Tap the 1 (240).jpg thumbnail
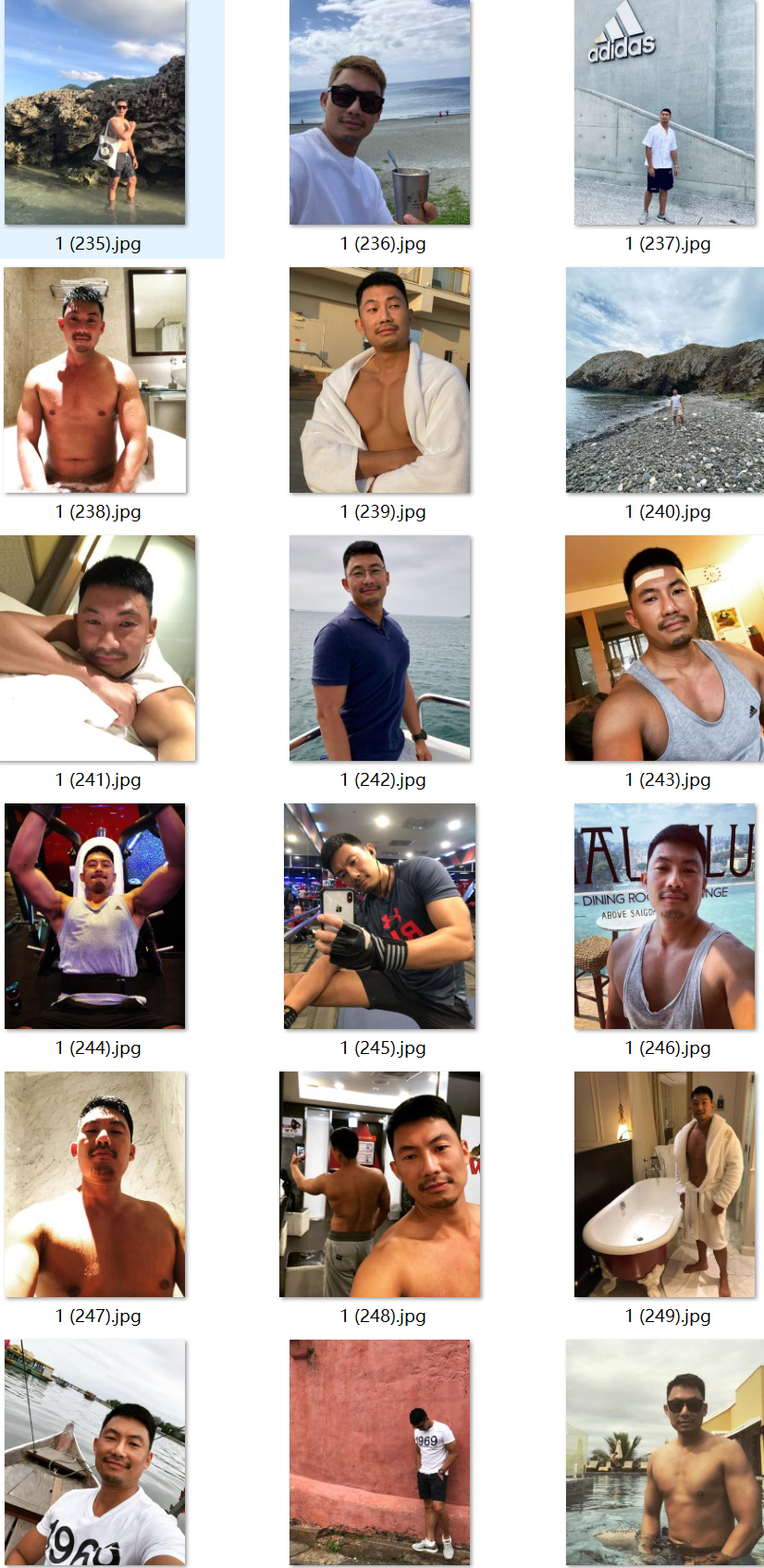 click(x=664, y=380)
